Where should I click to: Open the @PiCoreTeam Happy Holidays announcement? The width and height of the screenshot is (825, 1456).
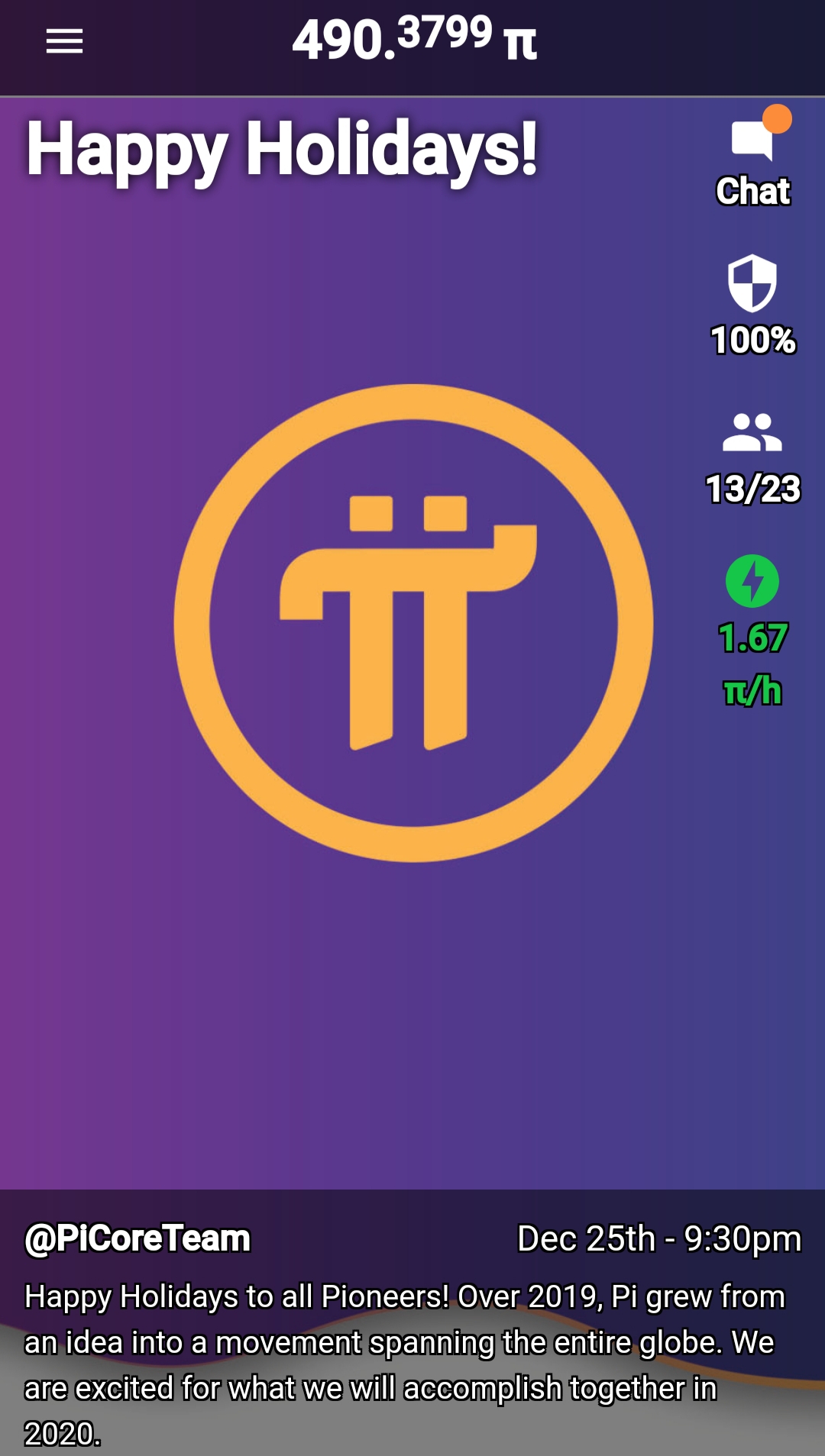(412, 1328)
